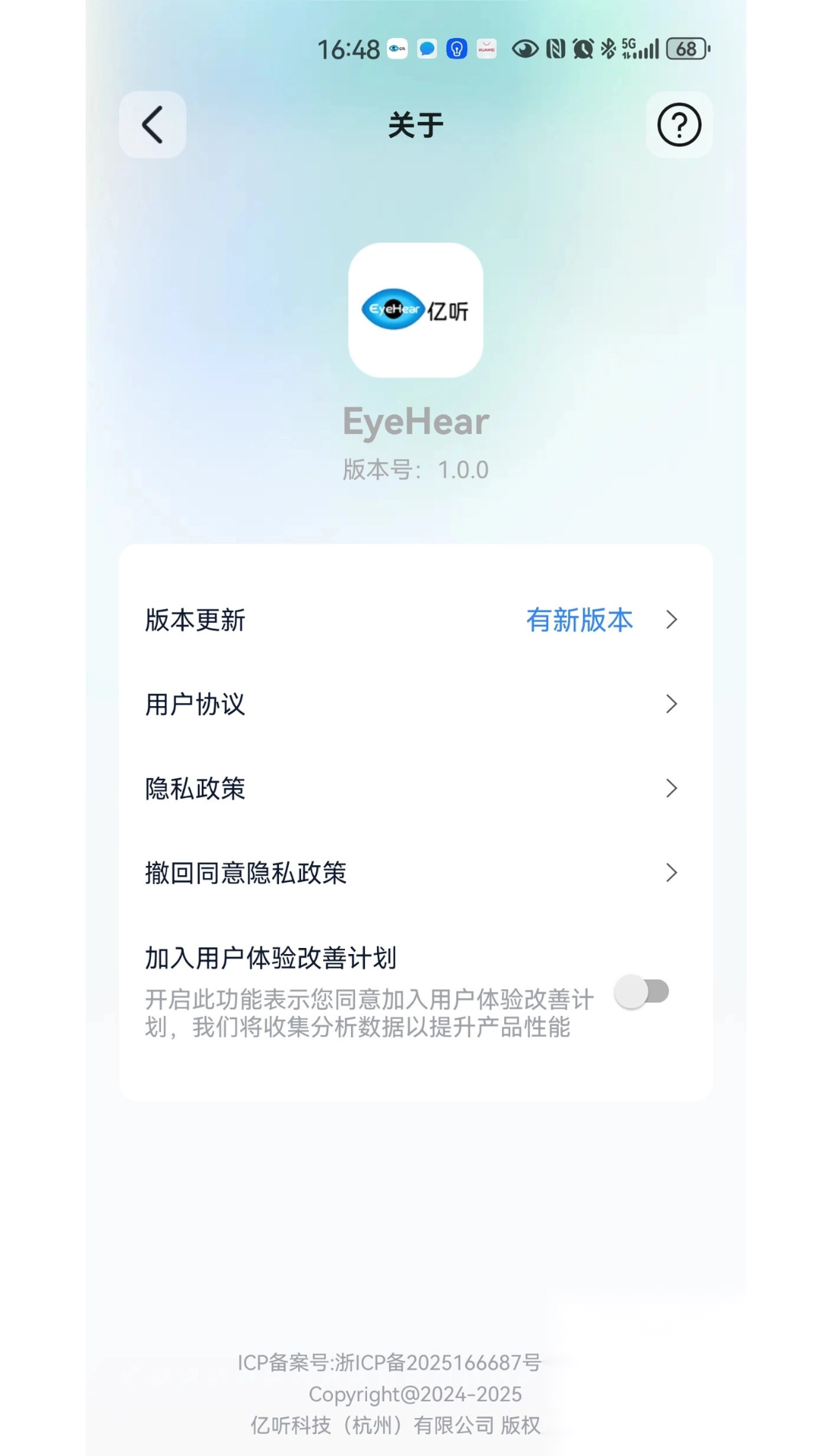Click the back arrow on the About page

[x=152, y=125]
